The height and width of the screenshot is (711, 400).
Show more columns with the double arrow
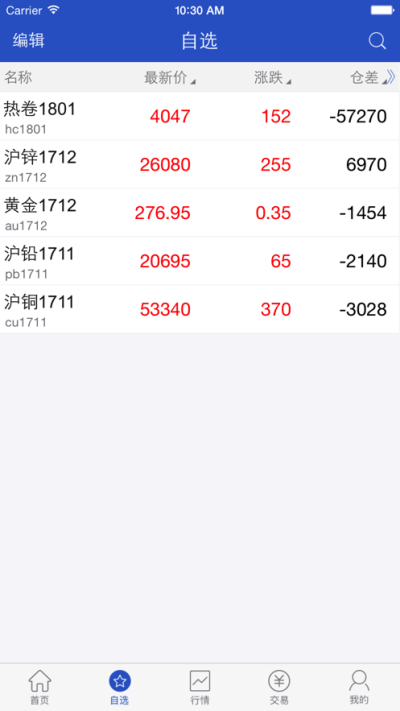[391, 78]
